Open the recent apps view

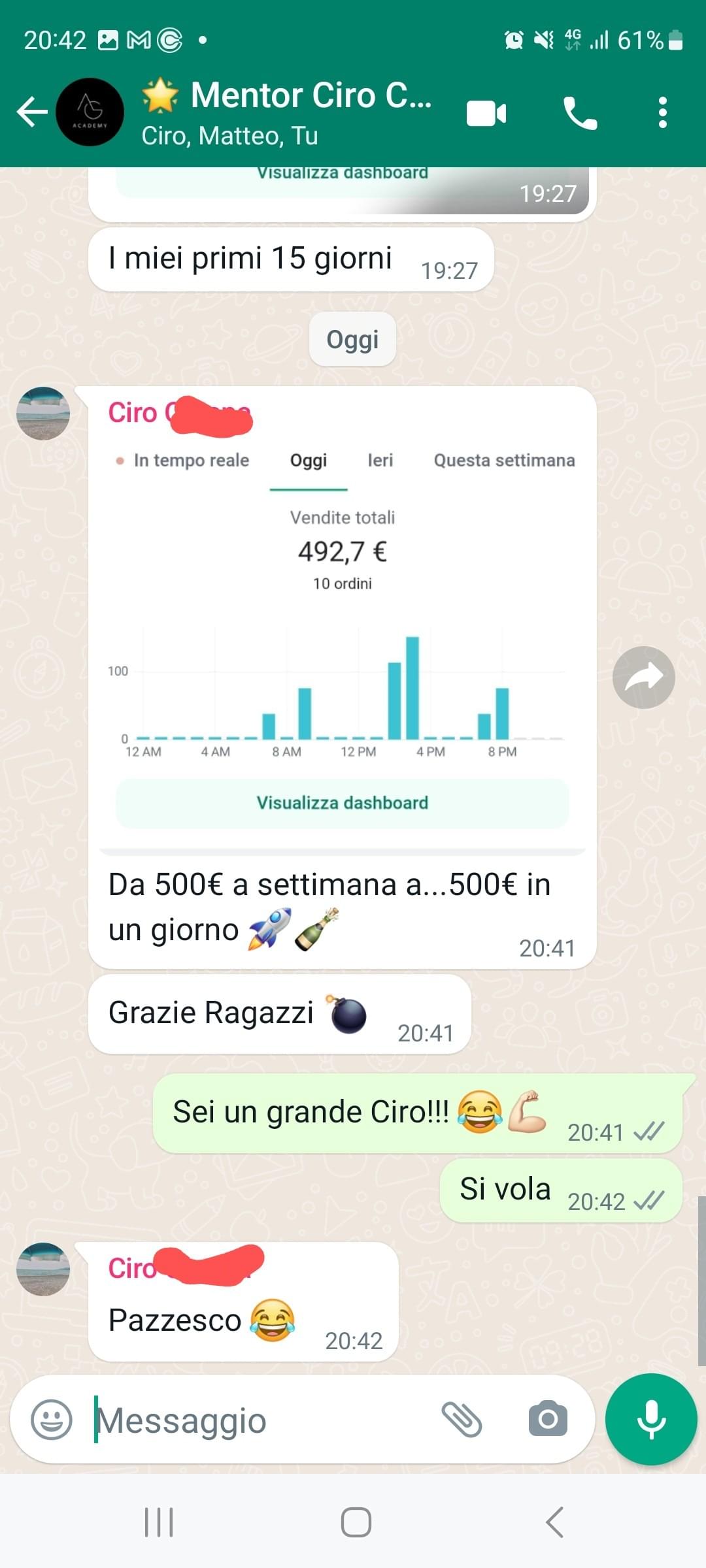pyautogui.click(x=159, y=1522)
